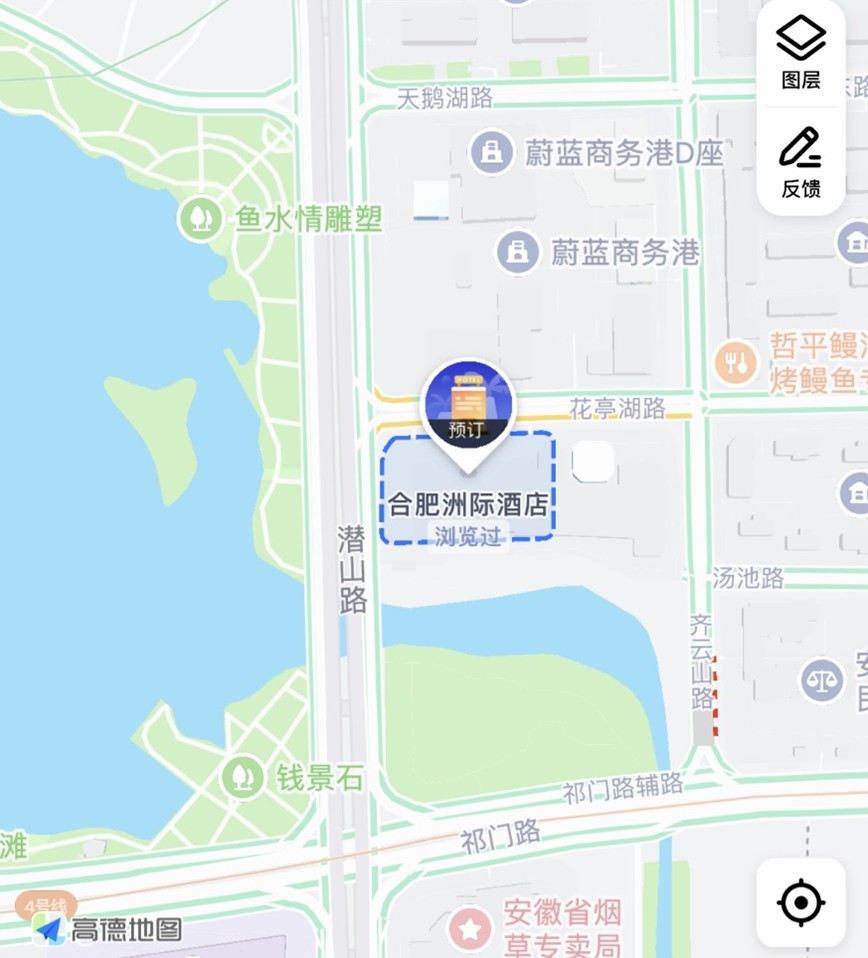Tap the 反馈 feedback button
868x958 pixels.
(801, 162)
